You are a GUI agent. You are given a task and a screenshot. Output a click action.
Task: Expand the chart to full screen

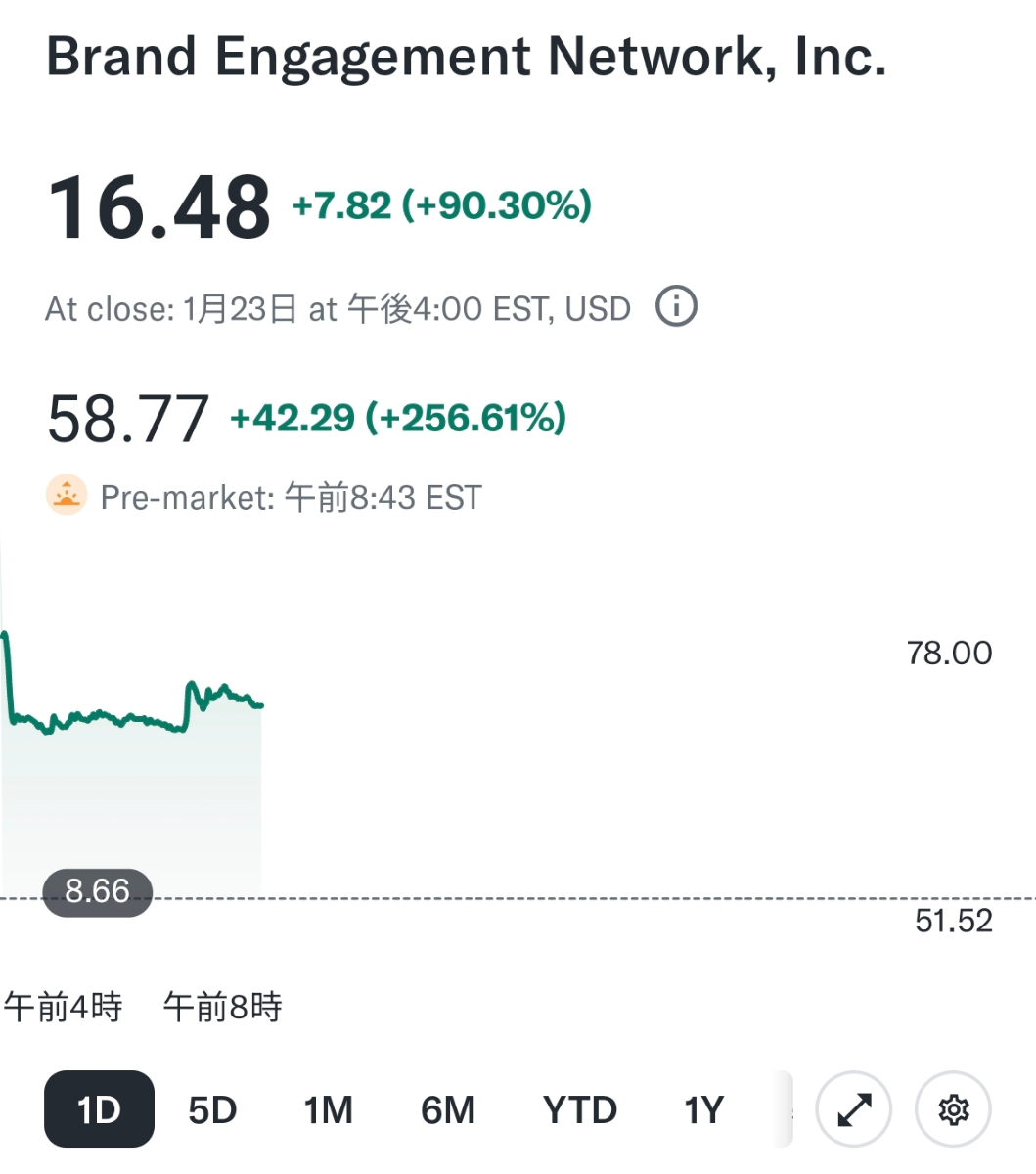pyautogui.click(x=854, y=1109)
